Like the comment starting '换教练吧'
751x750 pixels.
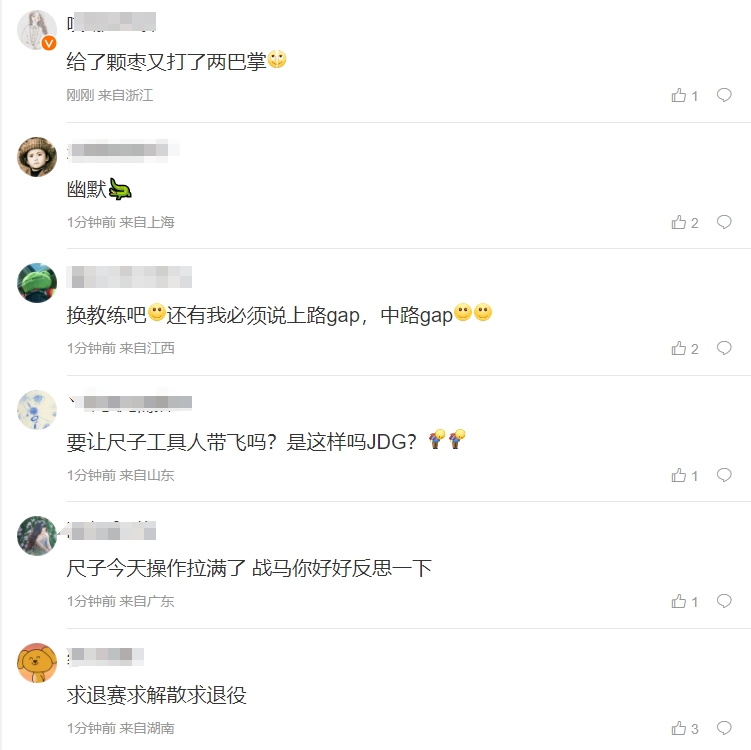[x=680, y=349]
